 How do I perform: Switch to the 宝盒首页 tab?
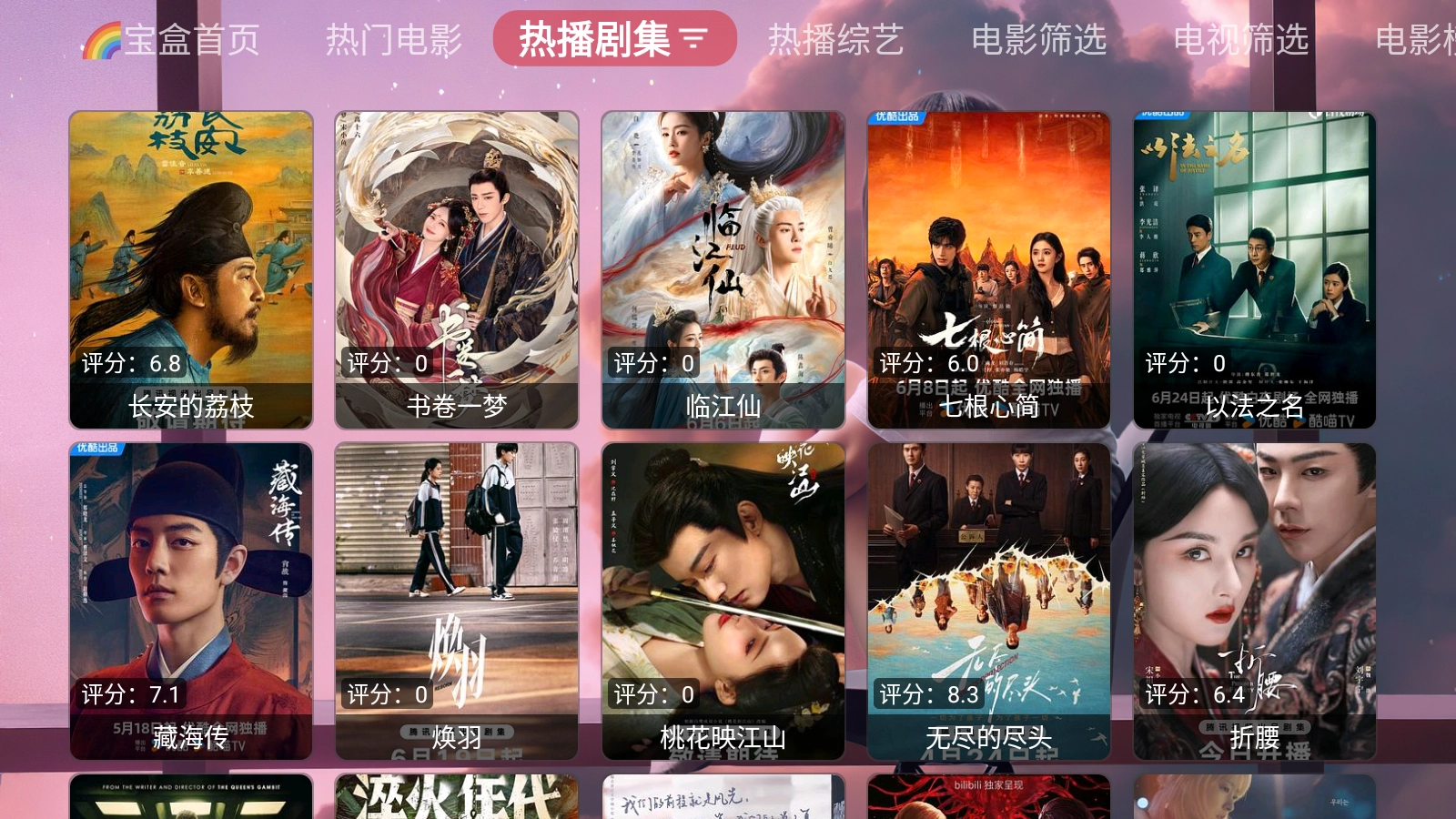tap(173, 40)
